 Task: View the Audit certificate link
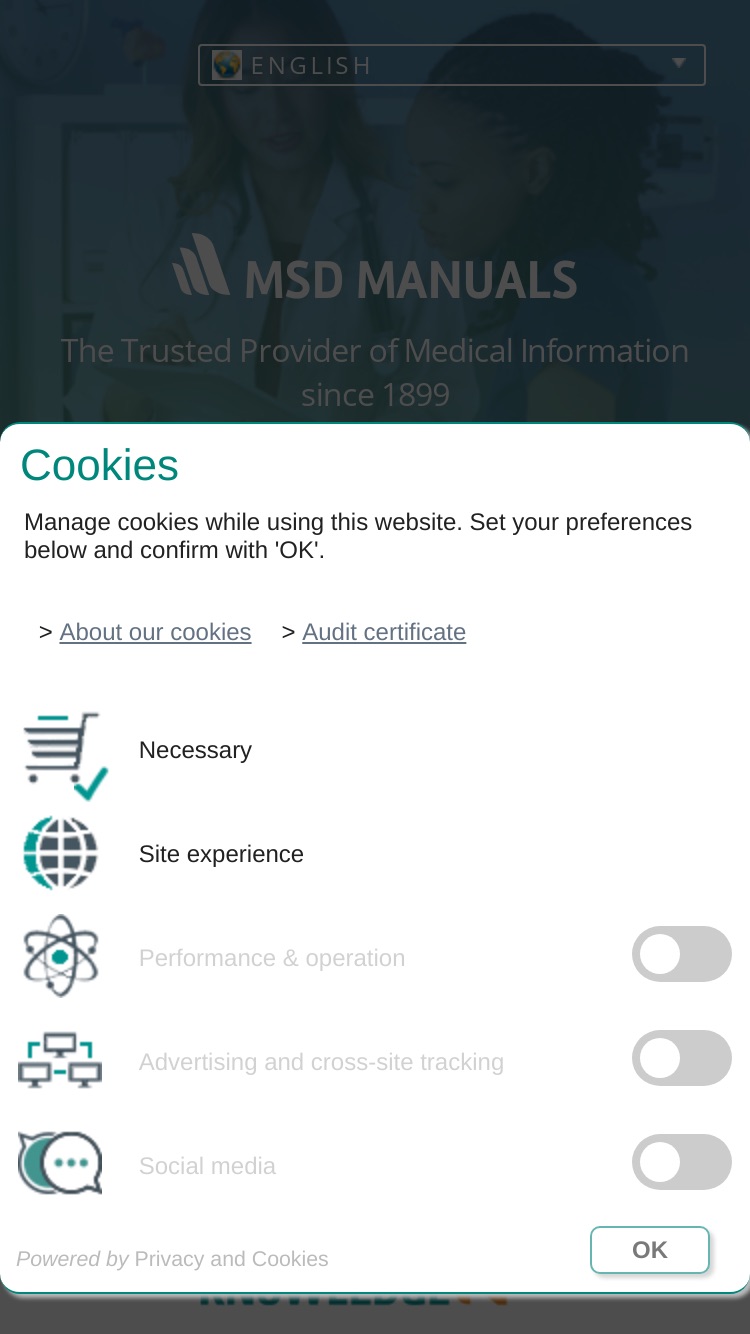tap(384, 632)
